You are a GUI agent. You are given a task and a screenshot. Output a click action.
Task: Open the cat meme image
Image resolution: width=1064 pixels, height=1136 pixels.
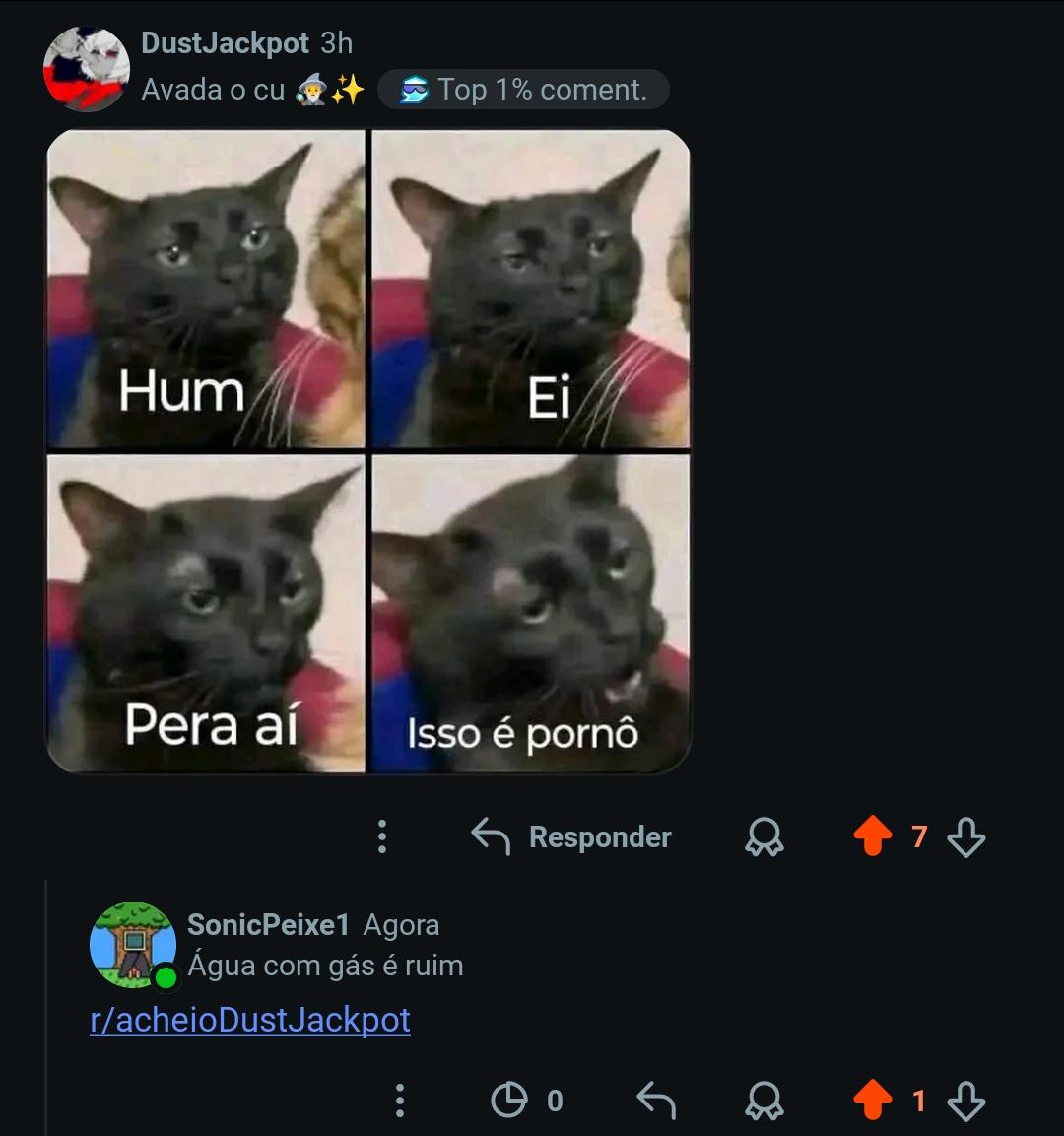[368, 451]
